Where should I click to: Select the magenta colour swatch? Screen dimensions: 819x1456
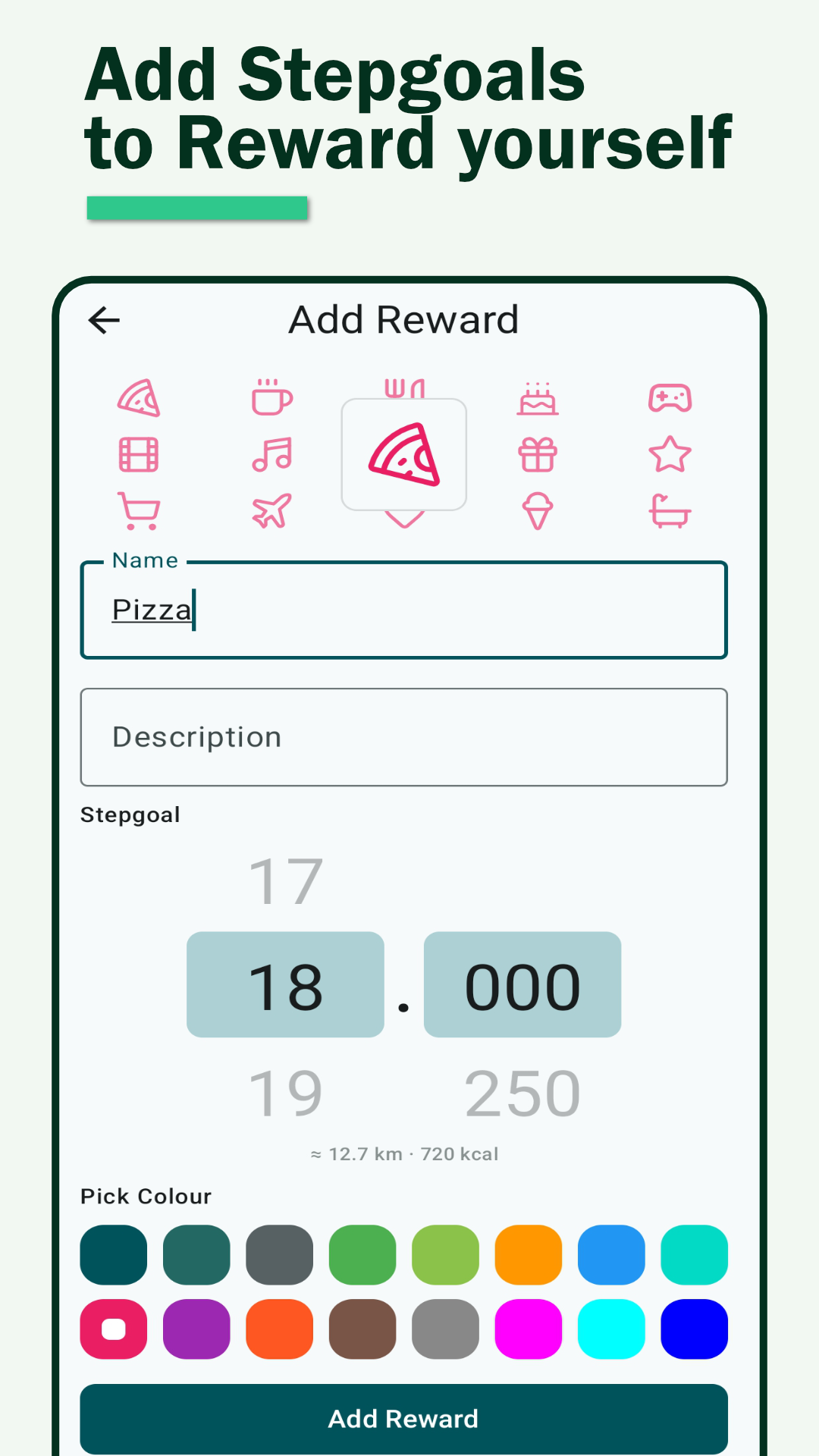pos(528,1328)
